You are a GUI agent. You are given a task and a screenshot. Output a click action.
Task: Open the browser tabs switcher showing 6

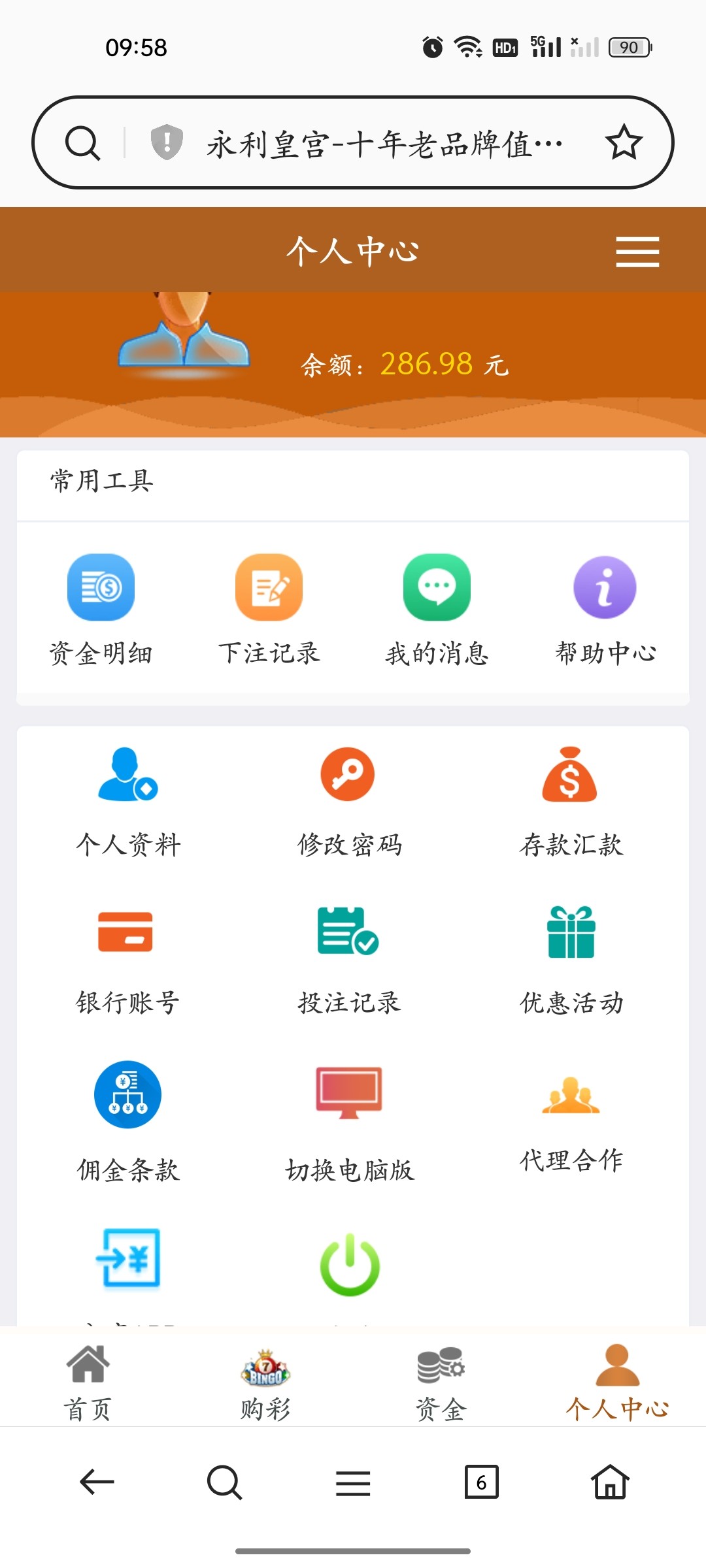pos(481,1482)
